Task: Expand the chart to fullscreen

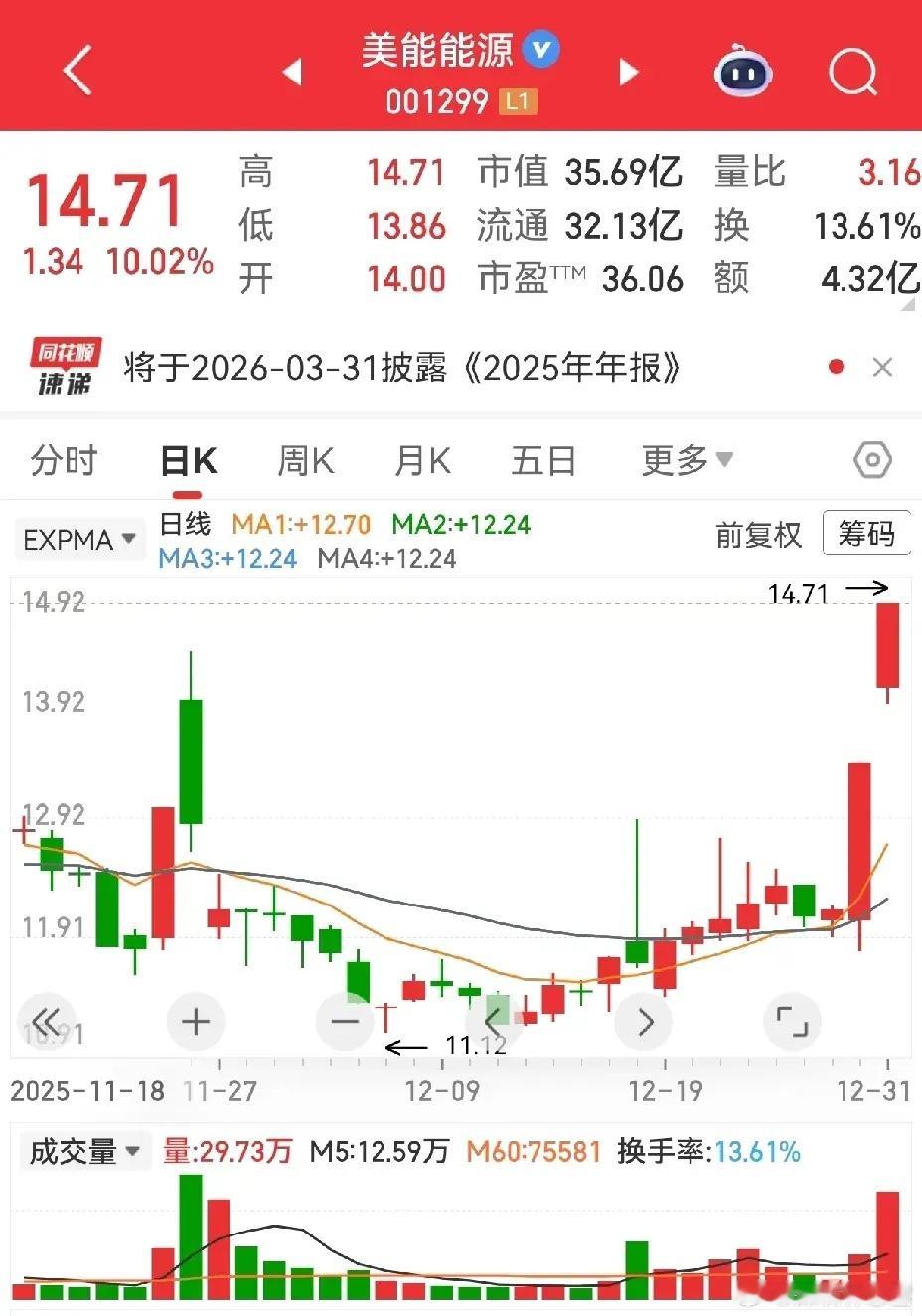Action: (x=791, y=1021)
